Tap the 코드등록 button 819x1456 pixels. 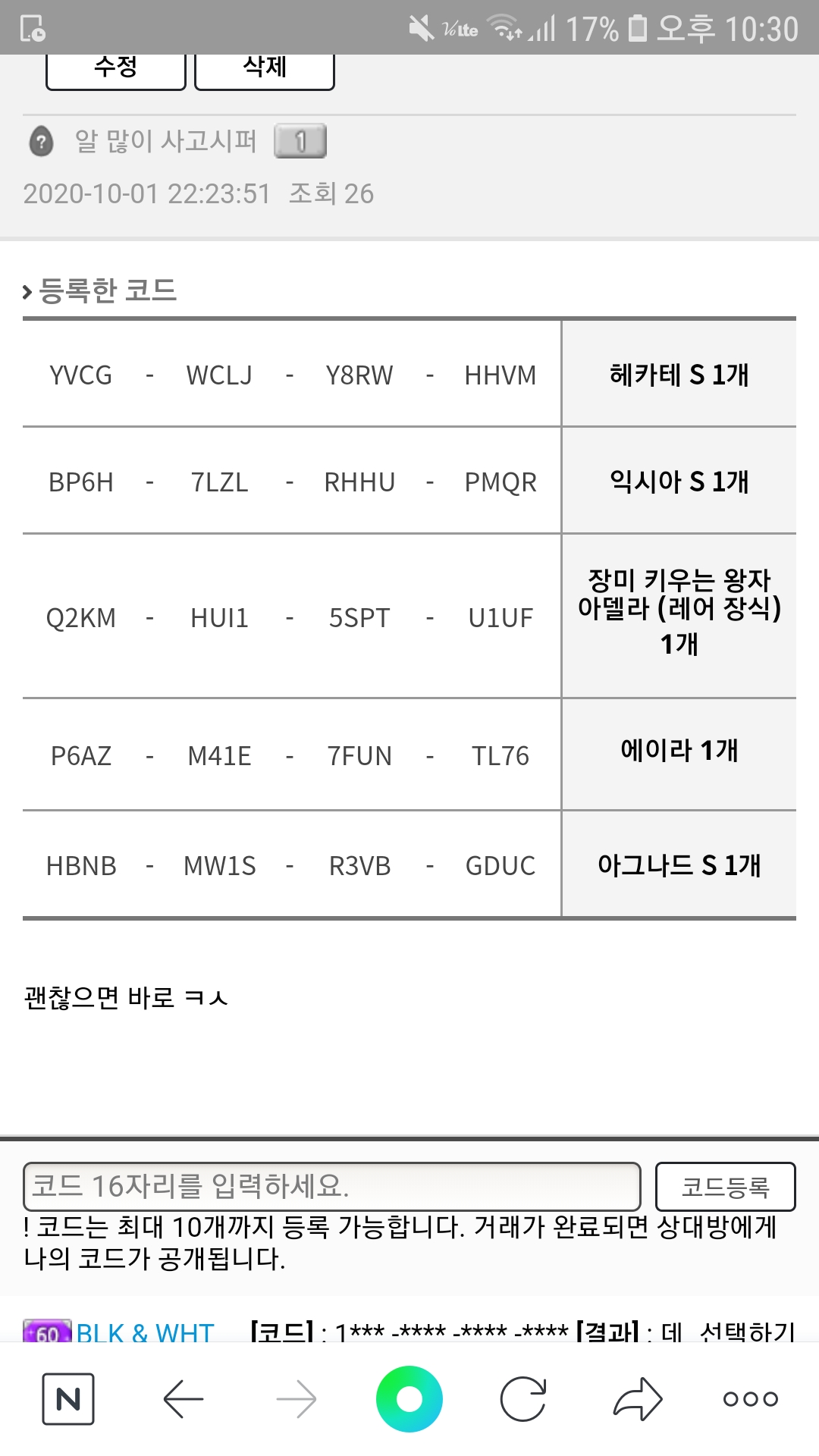[x=725, y=1186]
